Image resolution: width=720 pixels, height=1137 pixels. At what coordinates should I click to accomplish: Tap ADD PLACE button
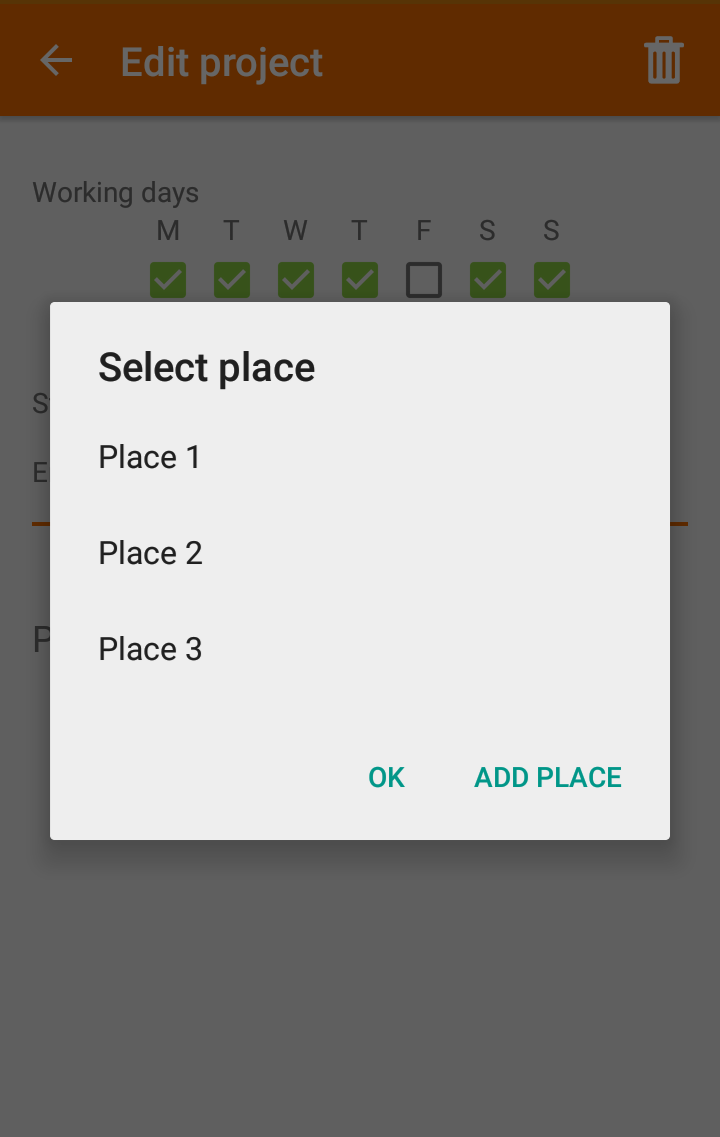[x=547, y=777]
